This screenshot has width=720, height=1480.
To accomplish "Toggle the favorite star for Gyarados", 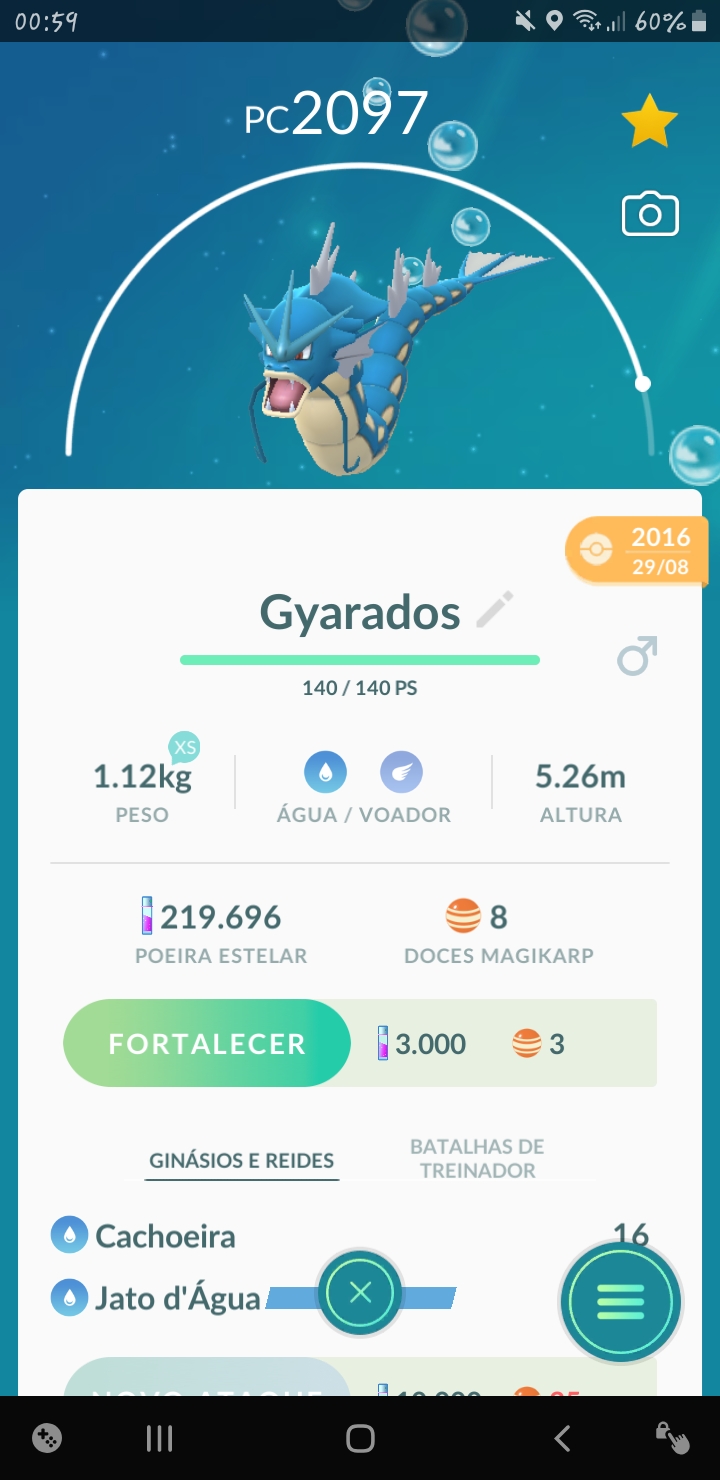I will click(x=650, y=121).
